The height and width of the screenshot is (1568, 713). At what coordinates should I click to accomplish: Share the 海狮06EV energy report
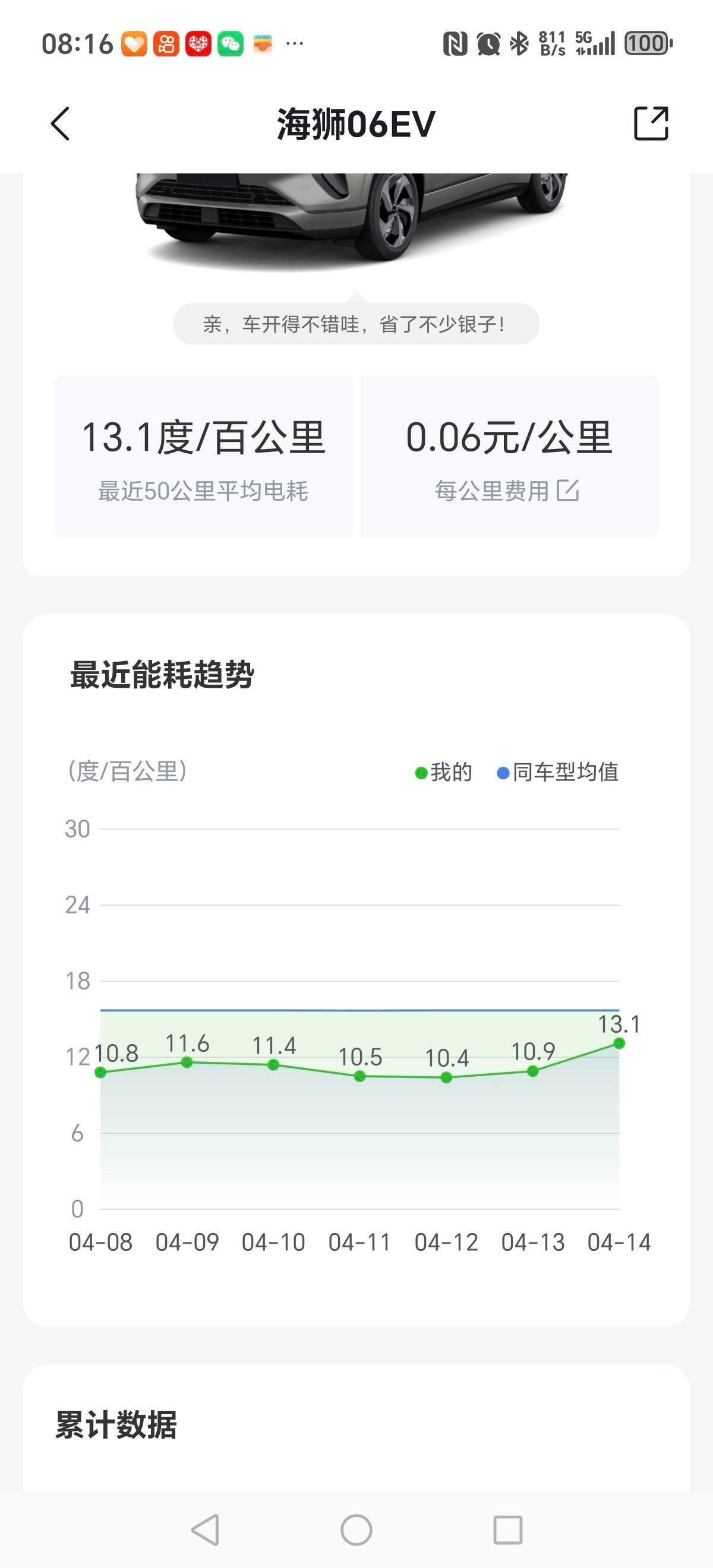pyautogui.click(x=651, y=124)
